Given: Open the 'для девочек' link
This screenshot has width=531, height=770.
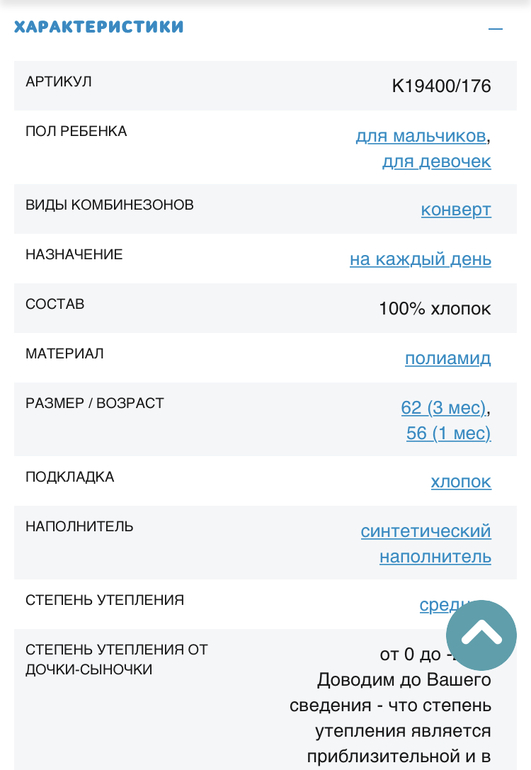Looking at the screenshot, I should click(436, 162).
